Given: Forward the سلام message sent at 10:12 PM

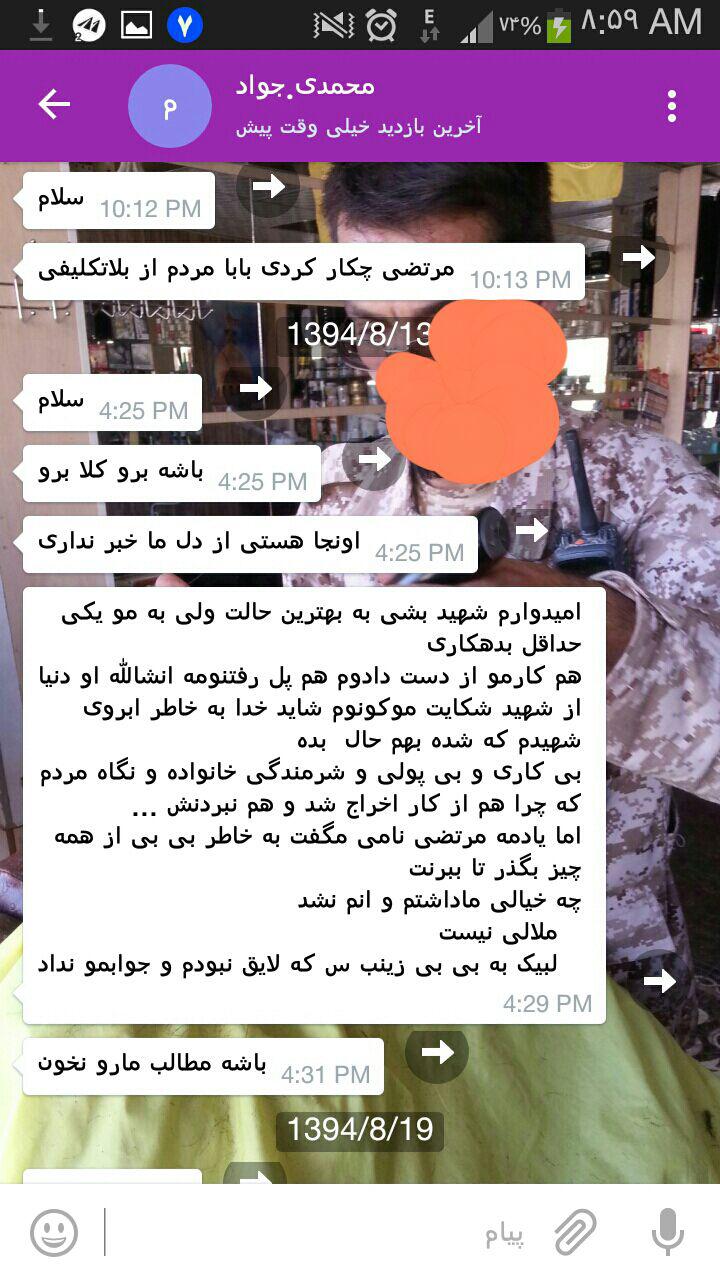Looking at the screenshot, I should tap(268, 186).
